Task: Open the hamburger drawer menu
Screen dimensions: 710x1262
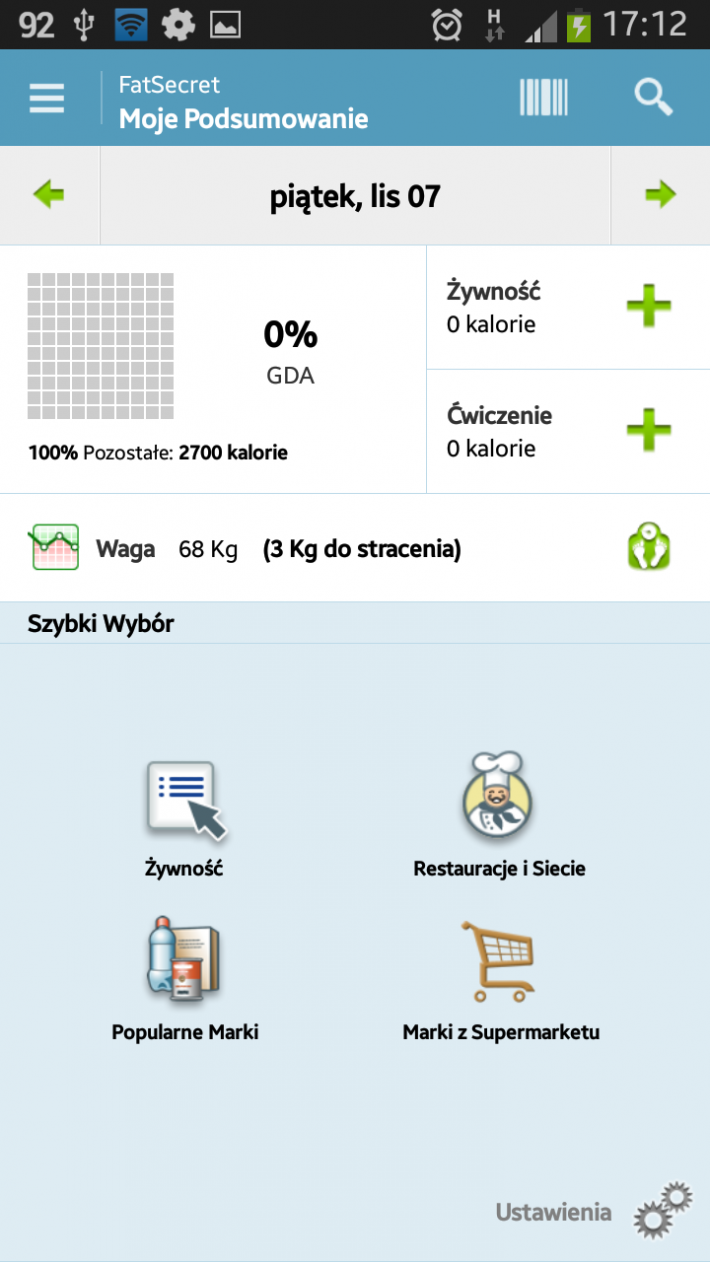Action: click(x=47, y=99)
